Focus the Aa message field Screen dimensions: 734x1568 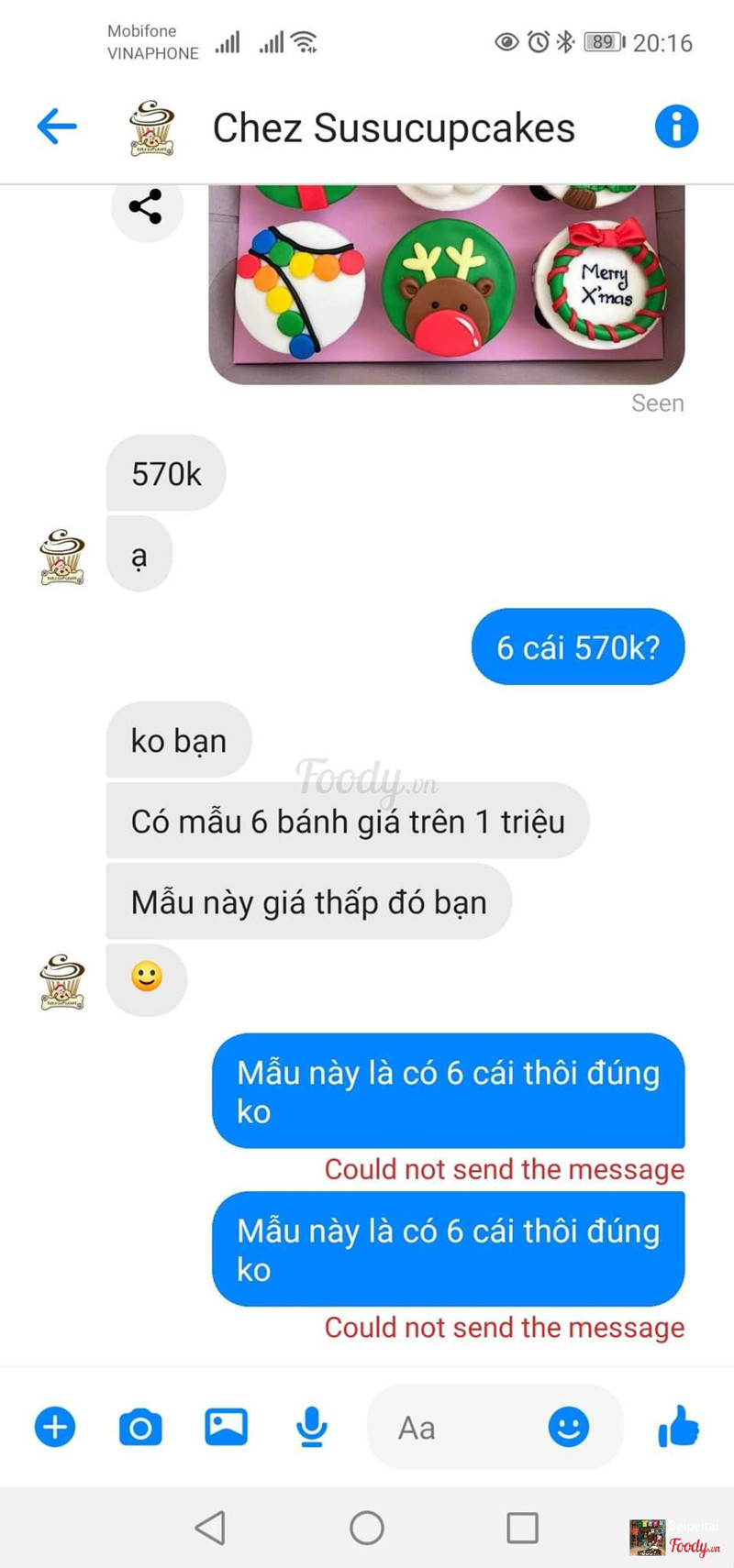tap(459, 1427)
